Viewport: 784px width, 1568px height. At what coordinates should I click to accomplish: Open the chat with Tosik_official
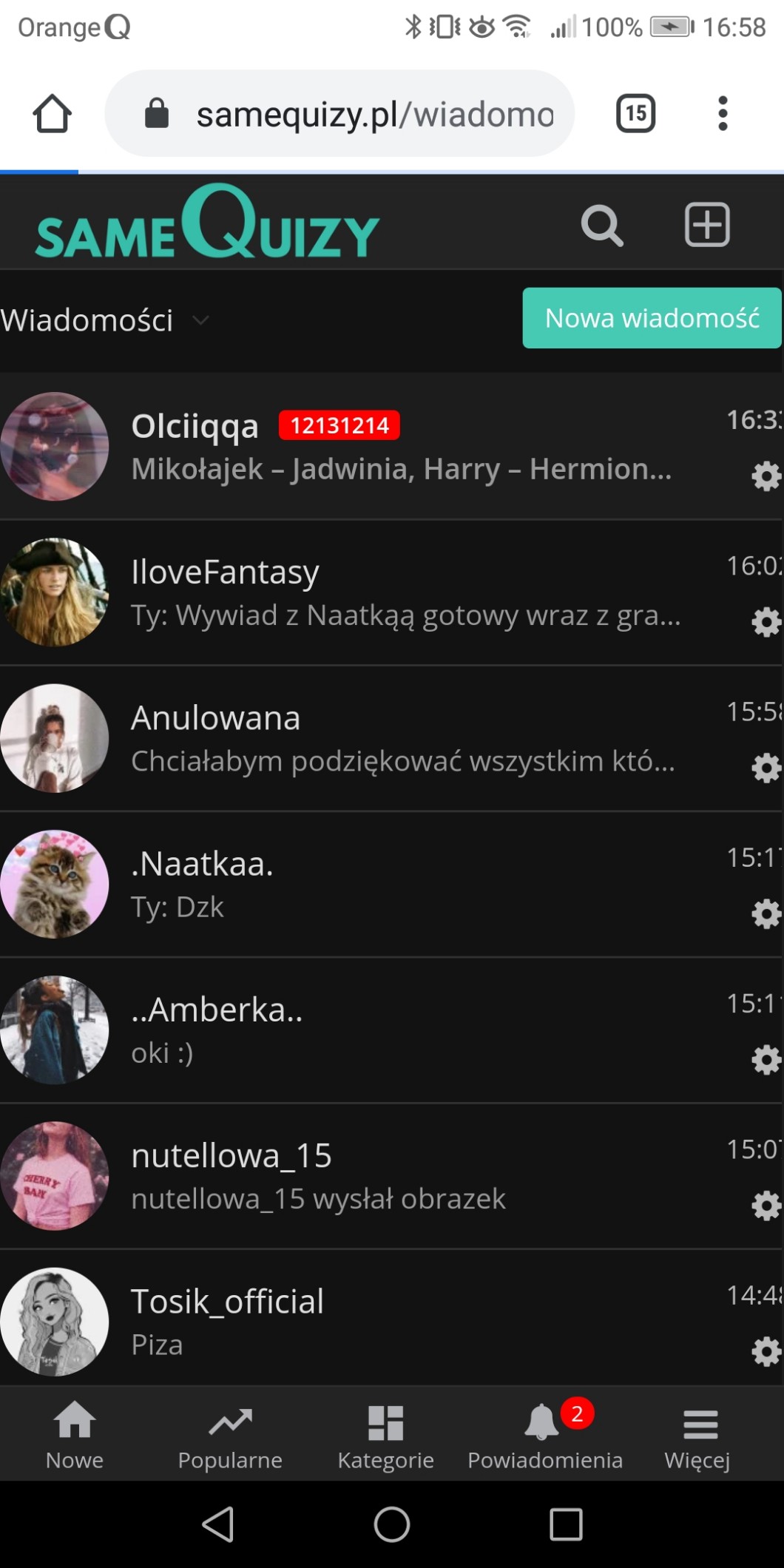(399, 1322)
